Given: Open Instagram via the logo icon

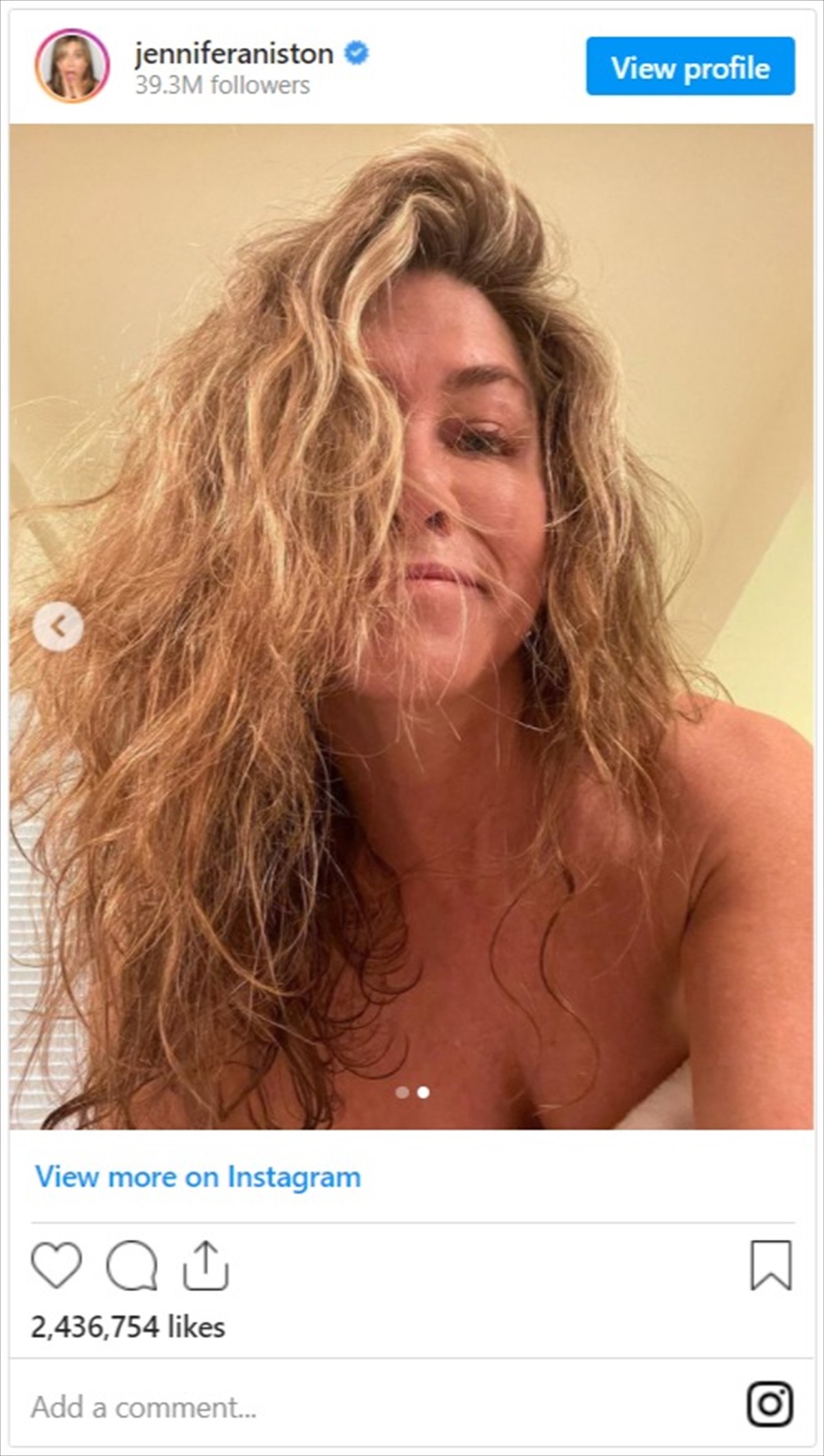Looking at the screenshot, I should point(770,1404).
